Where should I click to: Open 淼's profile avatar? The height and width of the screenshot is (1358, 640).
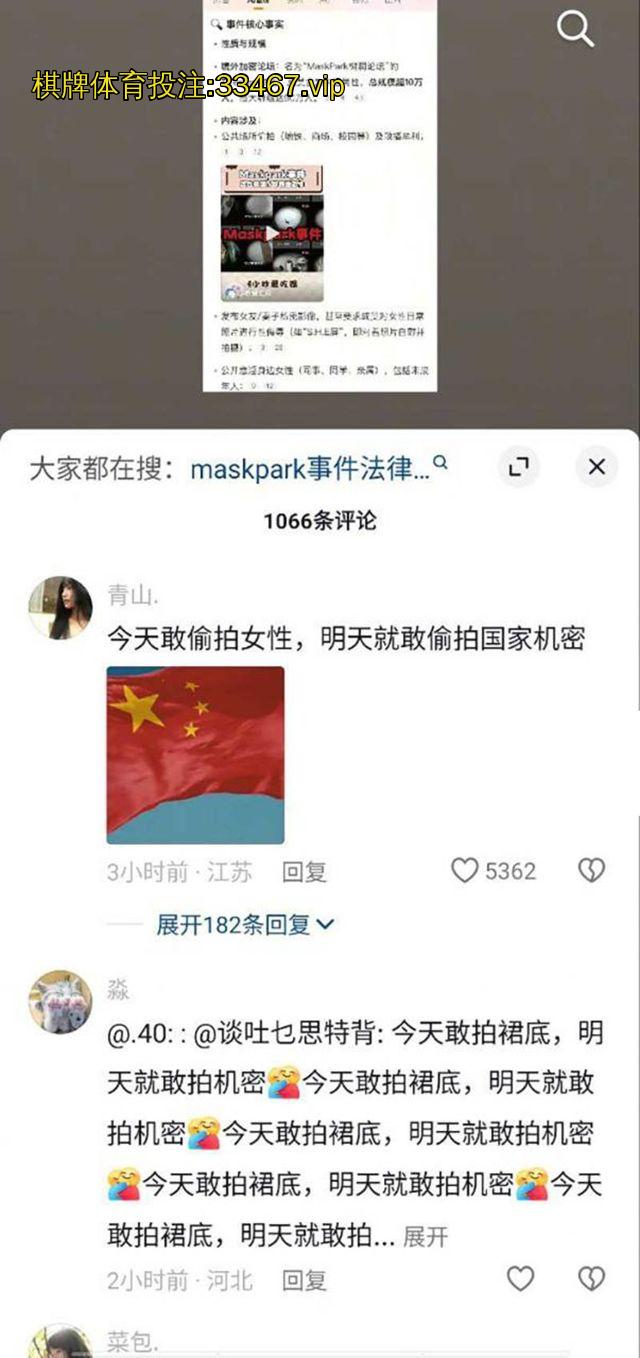tap(60, 1001)
